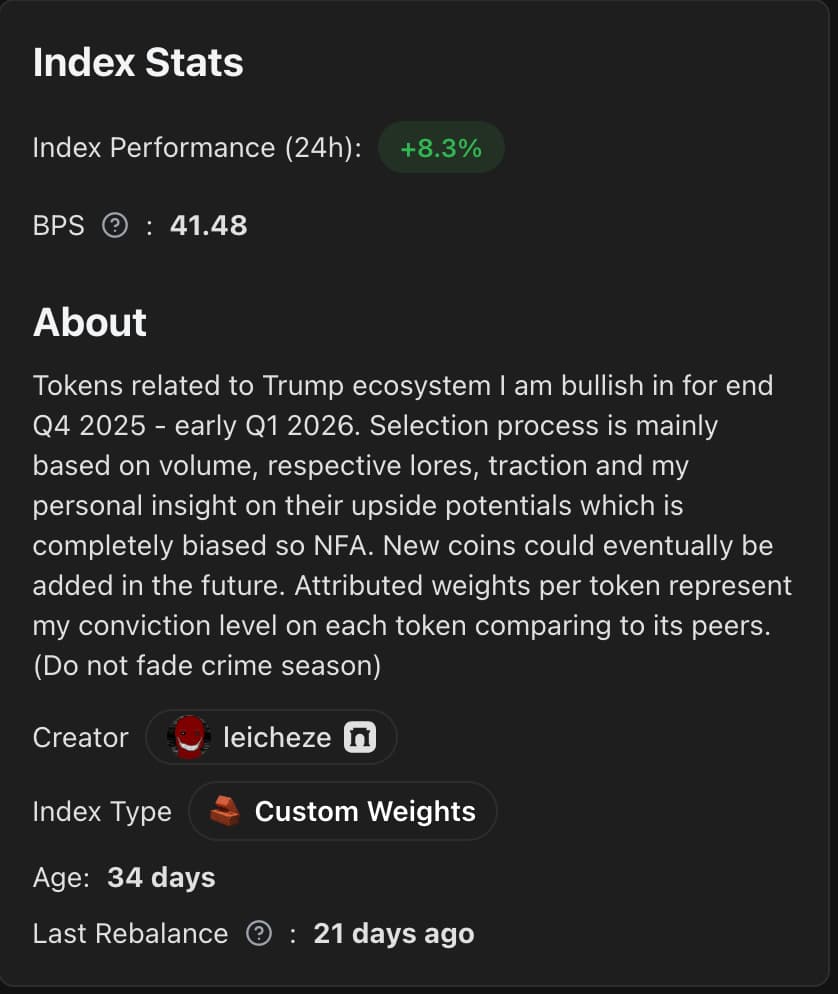This screenshot has height=994, width=838.
Task: Click leicheze's red avatar image
Action: 188,737
